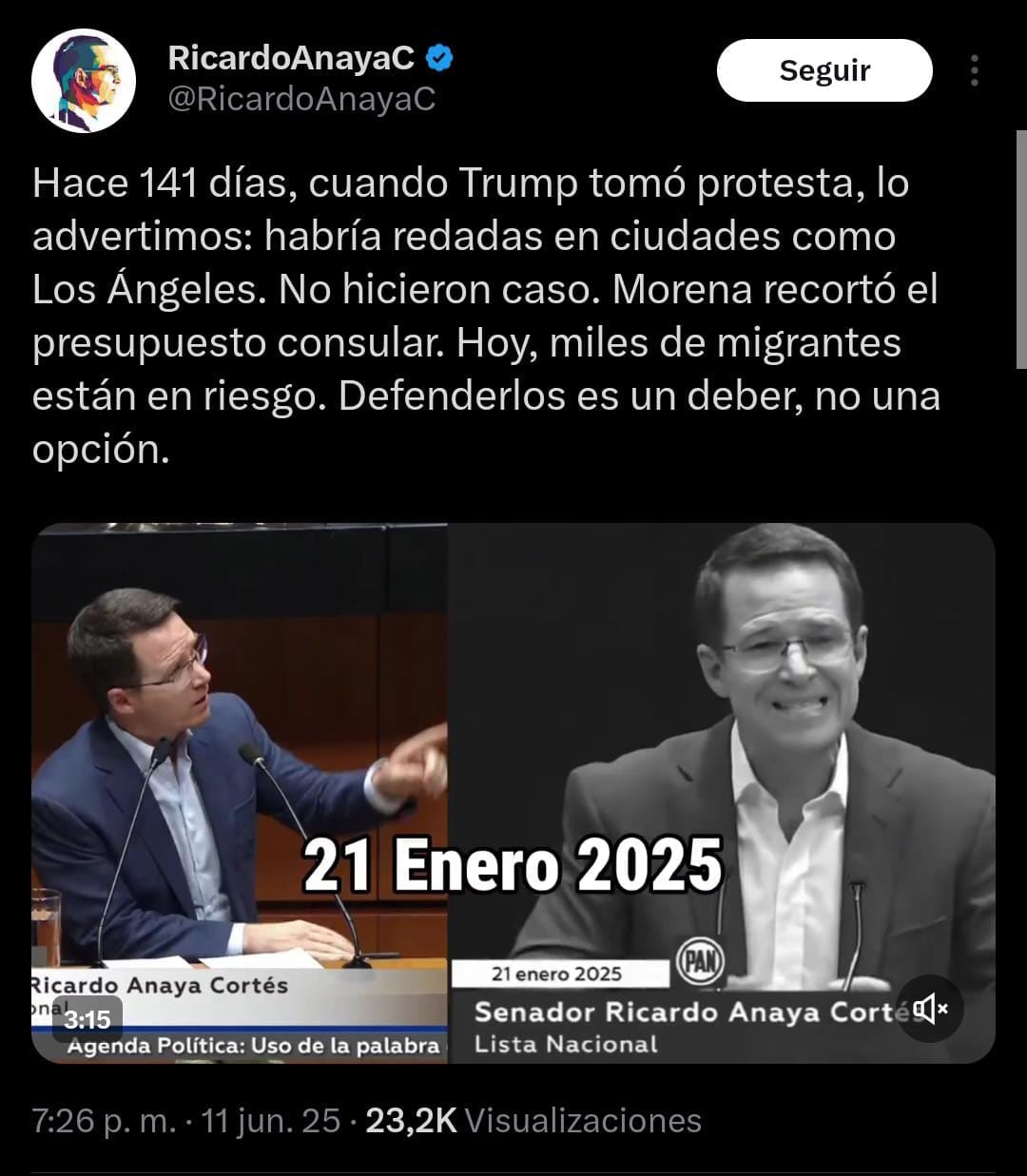Open RicardoAnayaC's profile picture

(84, 81)
